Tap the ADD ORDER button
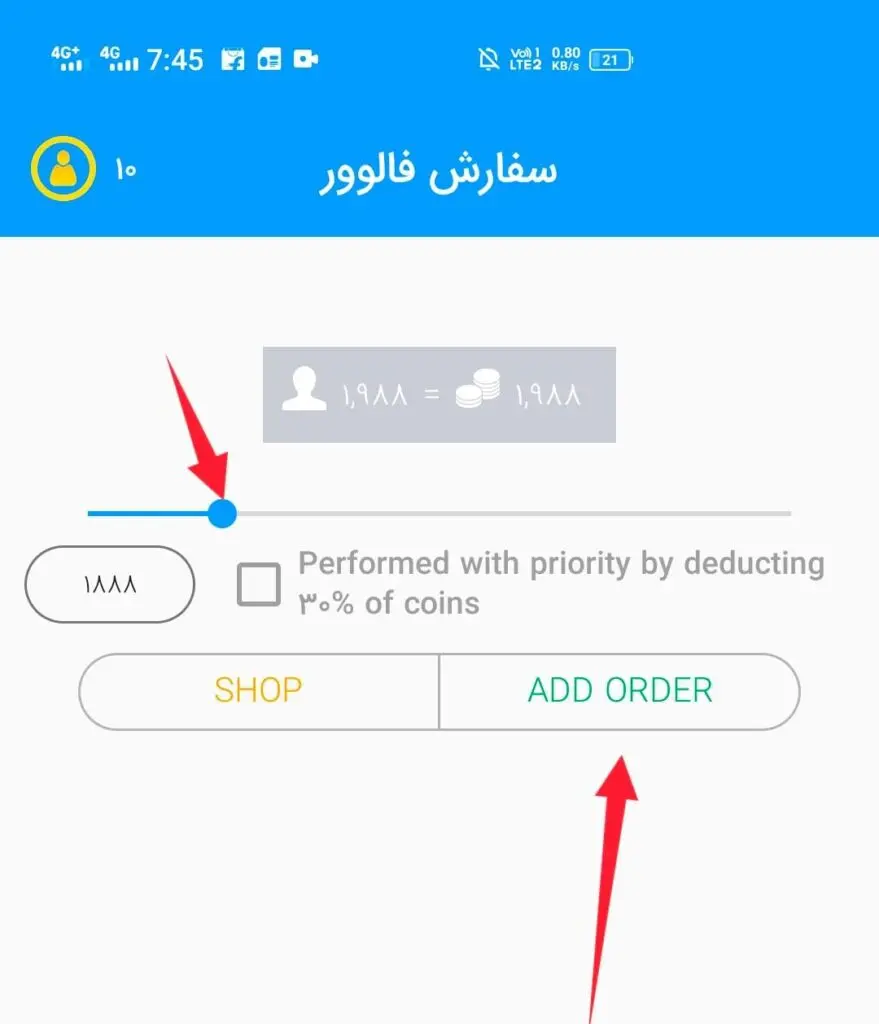The image size is (879, 1024). [620, 691]
